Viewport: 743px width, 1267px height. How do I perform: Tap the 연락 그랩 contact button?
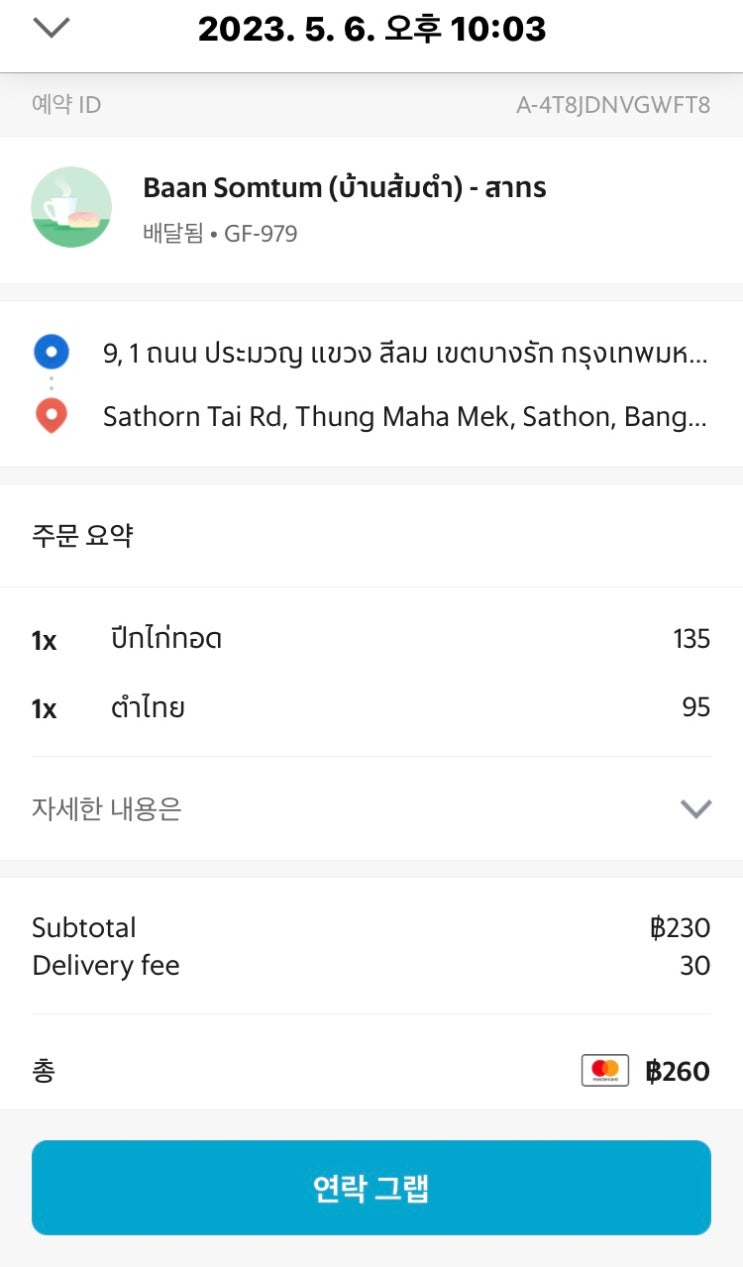click(x=371, y=1188)
